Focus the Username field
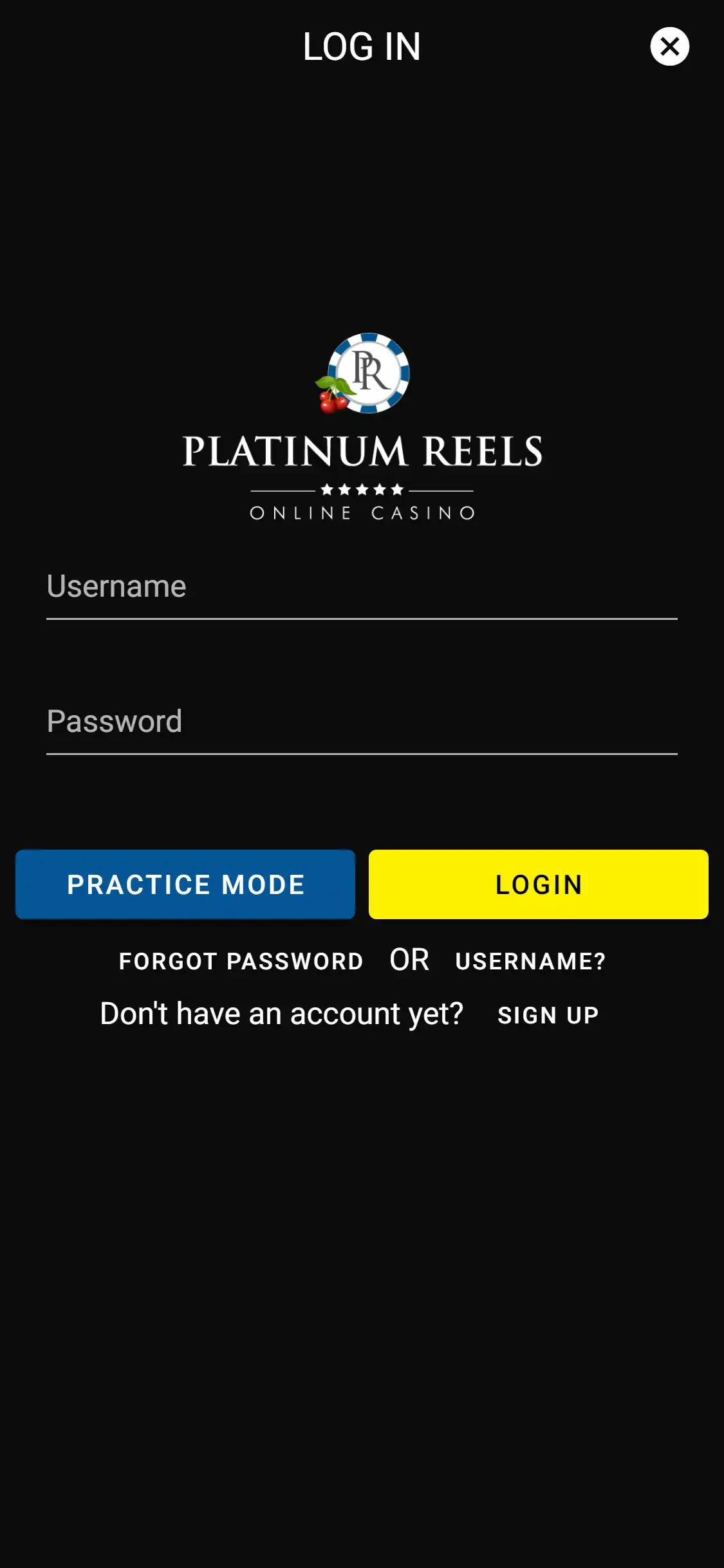This screenshot has height=1568, width=724. 362,587
